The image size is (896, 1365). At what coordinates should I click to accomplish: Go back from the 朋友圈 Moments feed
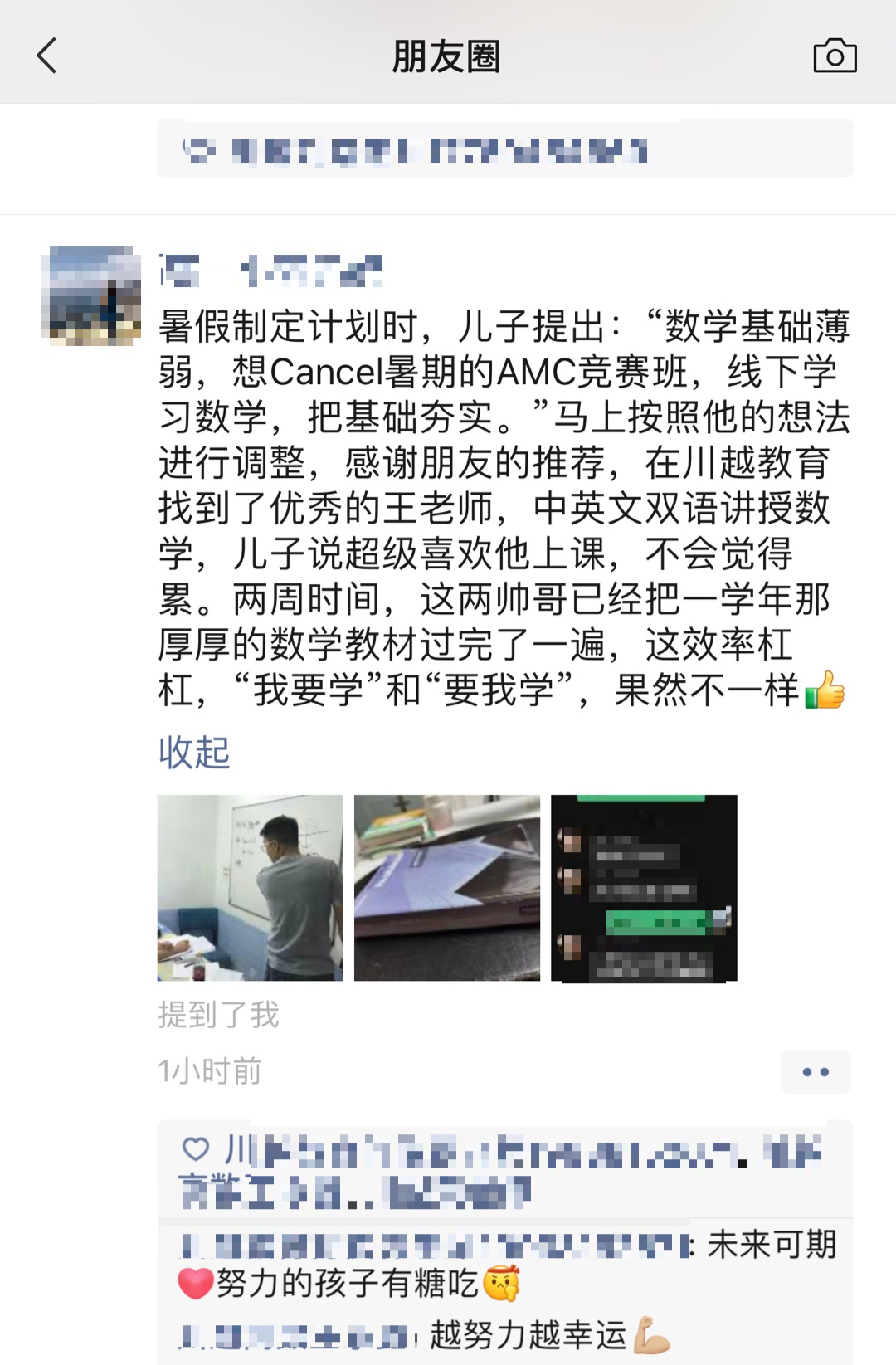tap(47, 56)
